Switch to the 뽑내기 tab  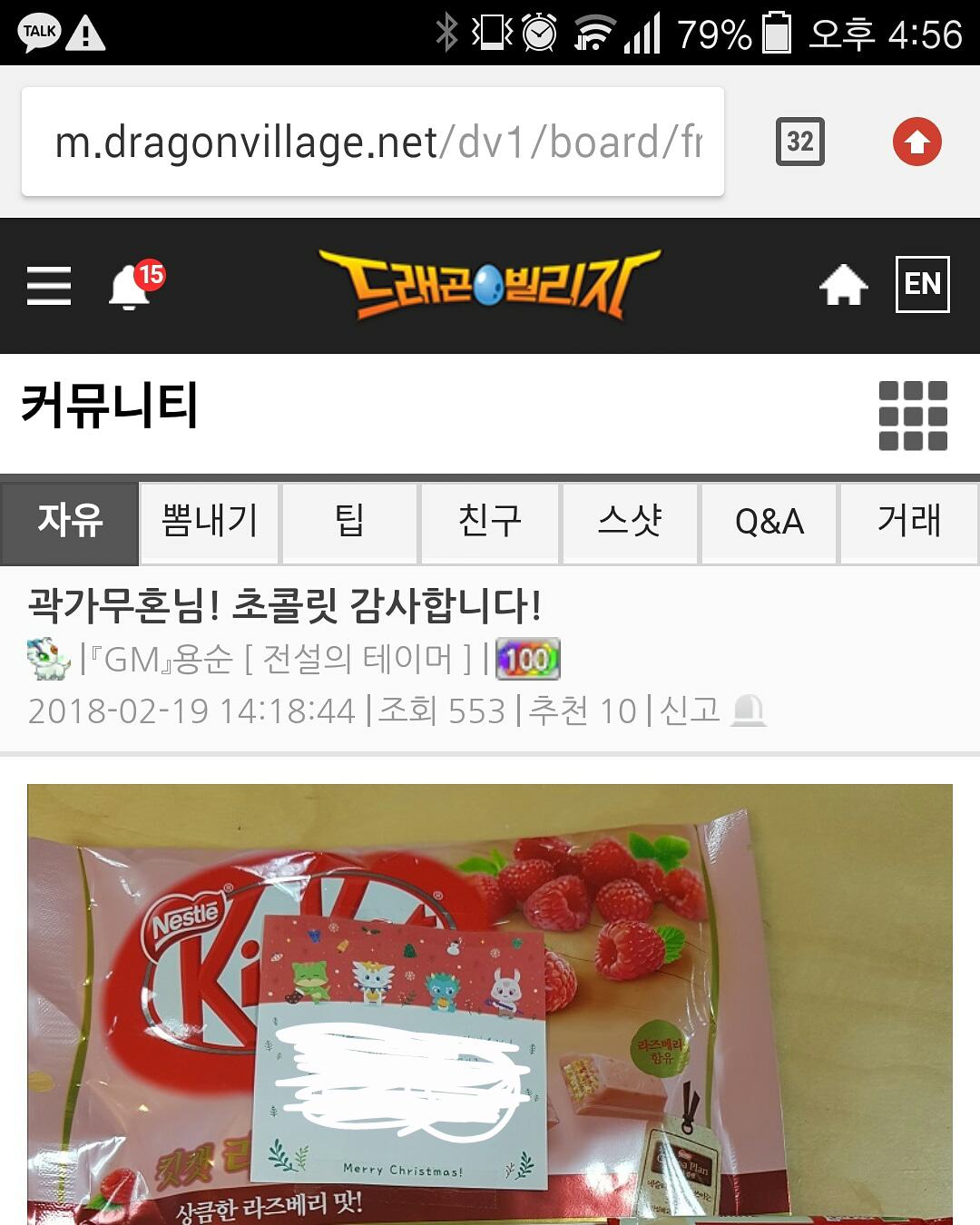[x=210, y=522]
